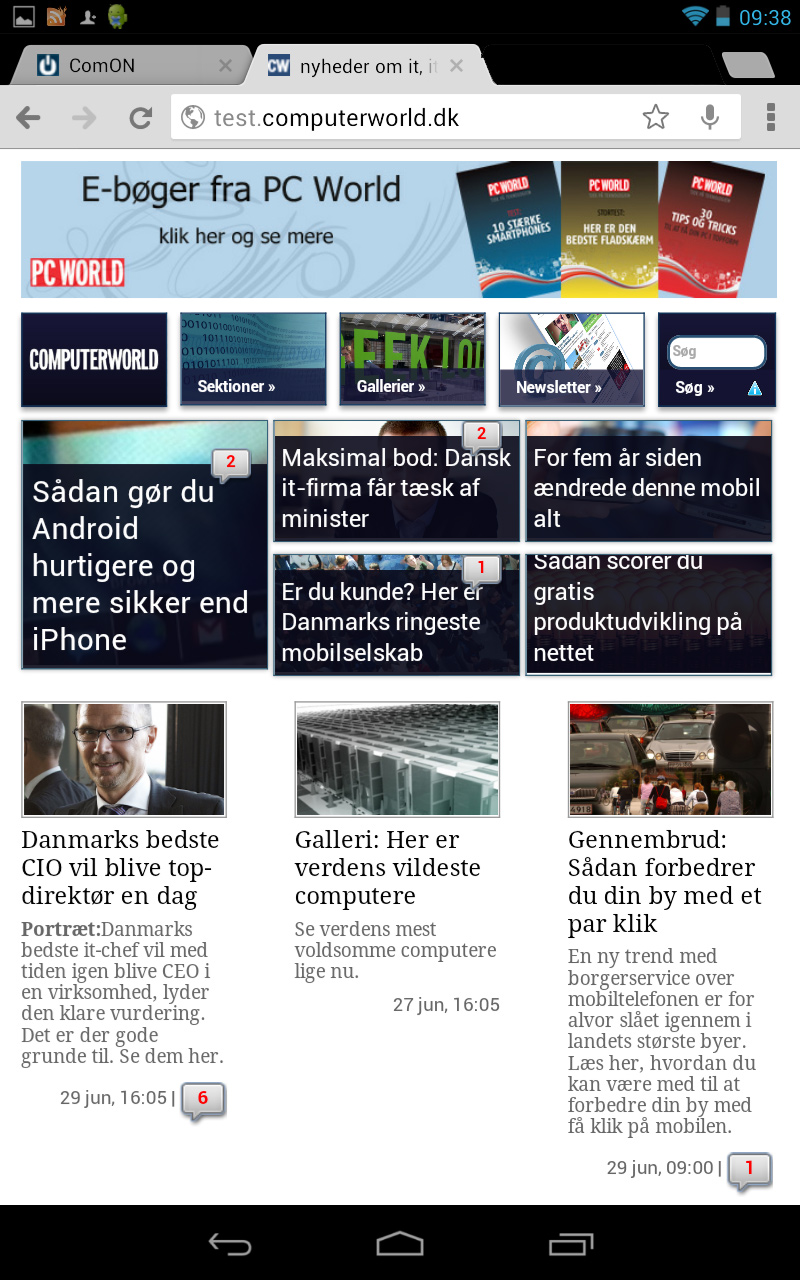Tap inside the Søg search field
The height and width of the screenshot is (1280, 800).
click(716, 351)
